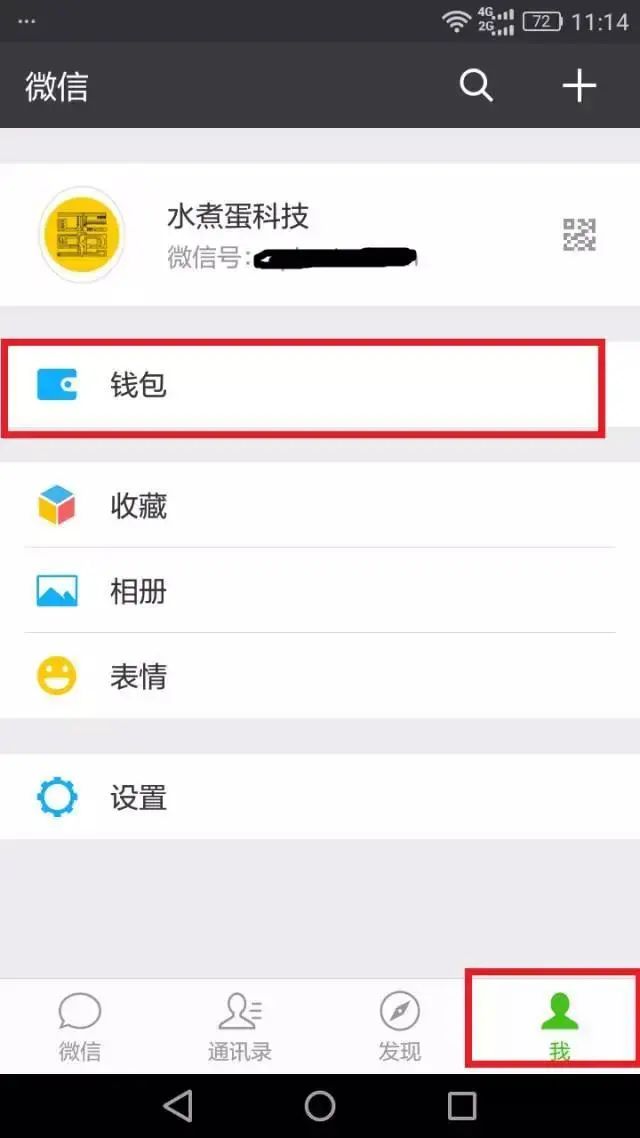Open 相册 album
Image resolution: width=640 pixels, height=1138 pixels.
pyautogui.click(x=320, y=591)
